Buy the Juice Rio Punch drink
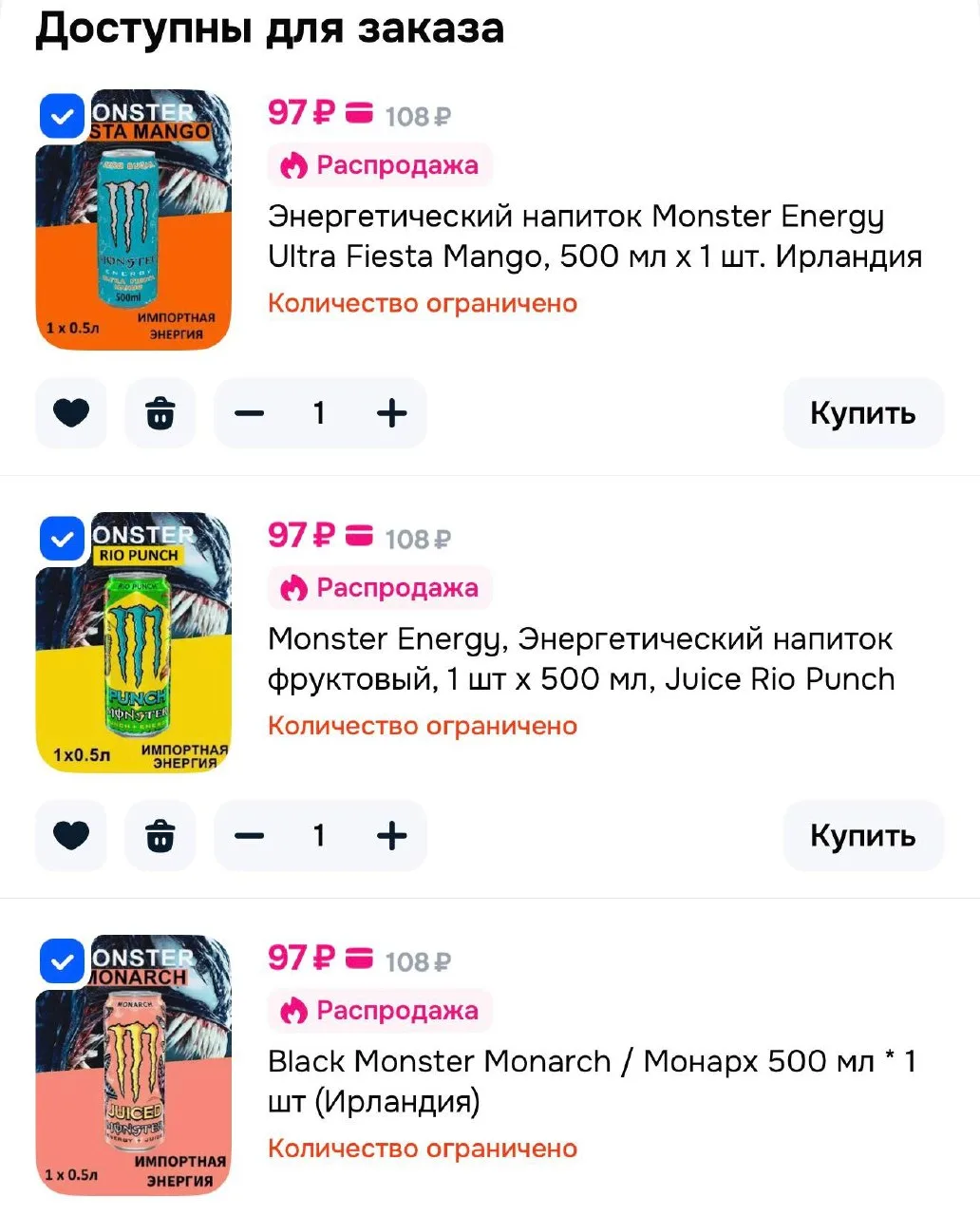 [x=863, y=836]
